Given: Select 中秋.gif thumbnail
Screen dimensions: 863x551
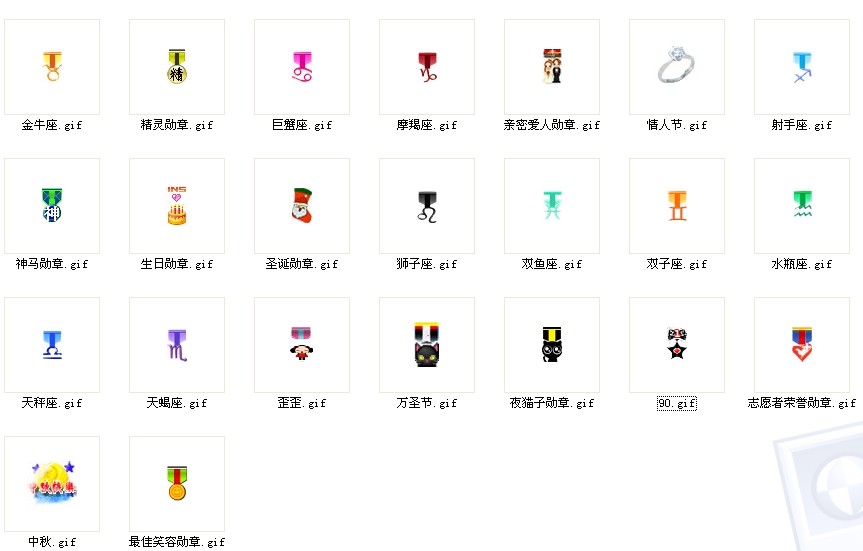Looking at the screenshot, I should [x=52, y=484].
